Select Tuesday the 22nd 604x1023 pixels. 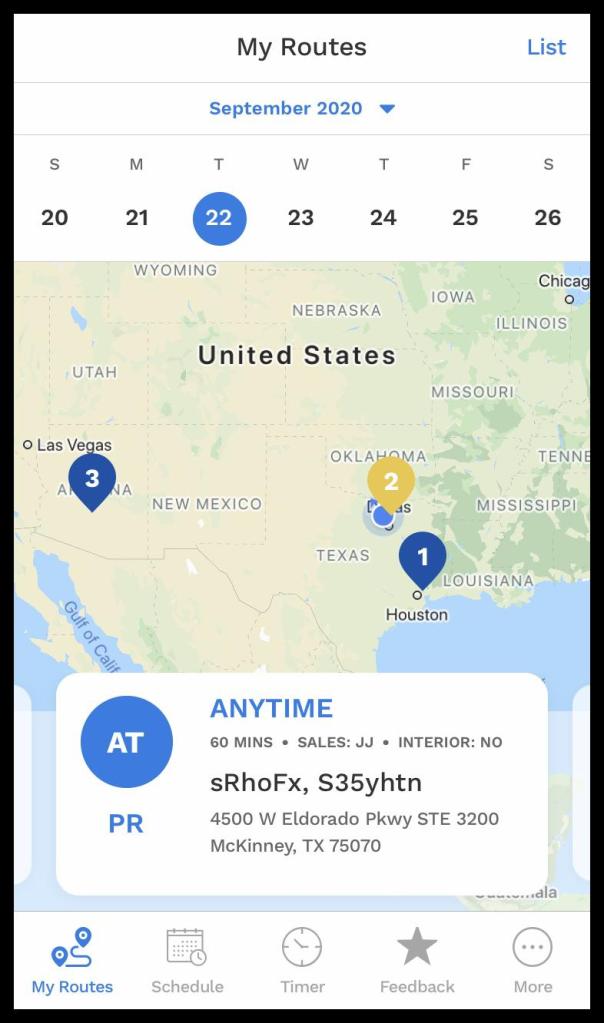pos(219,218)
